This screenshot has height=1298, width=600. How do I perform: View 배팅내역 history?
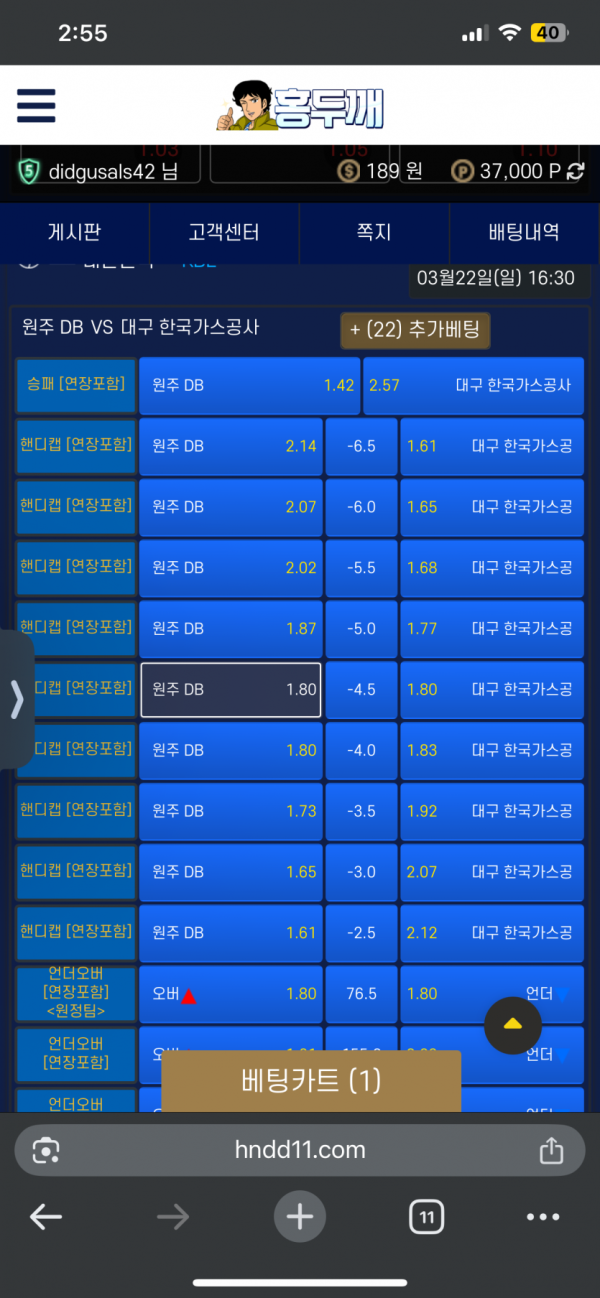pos(524,233)
